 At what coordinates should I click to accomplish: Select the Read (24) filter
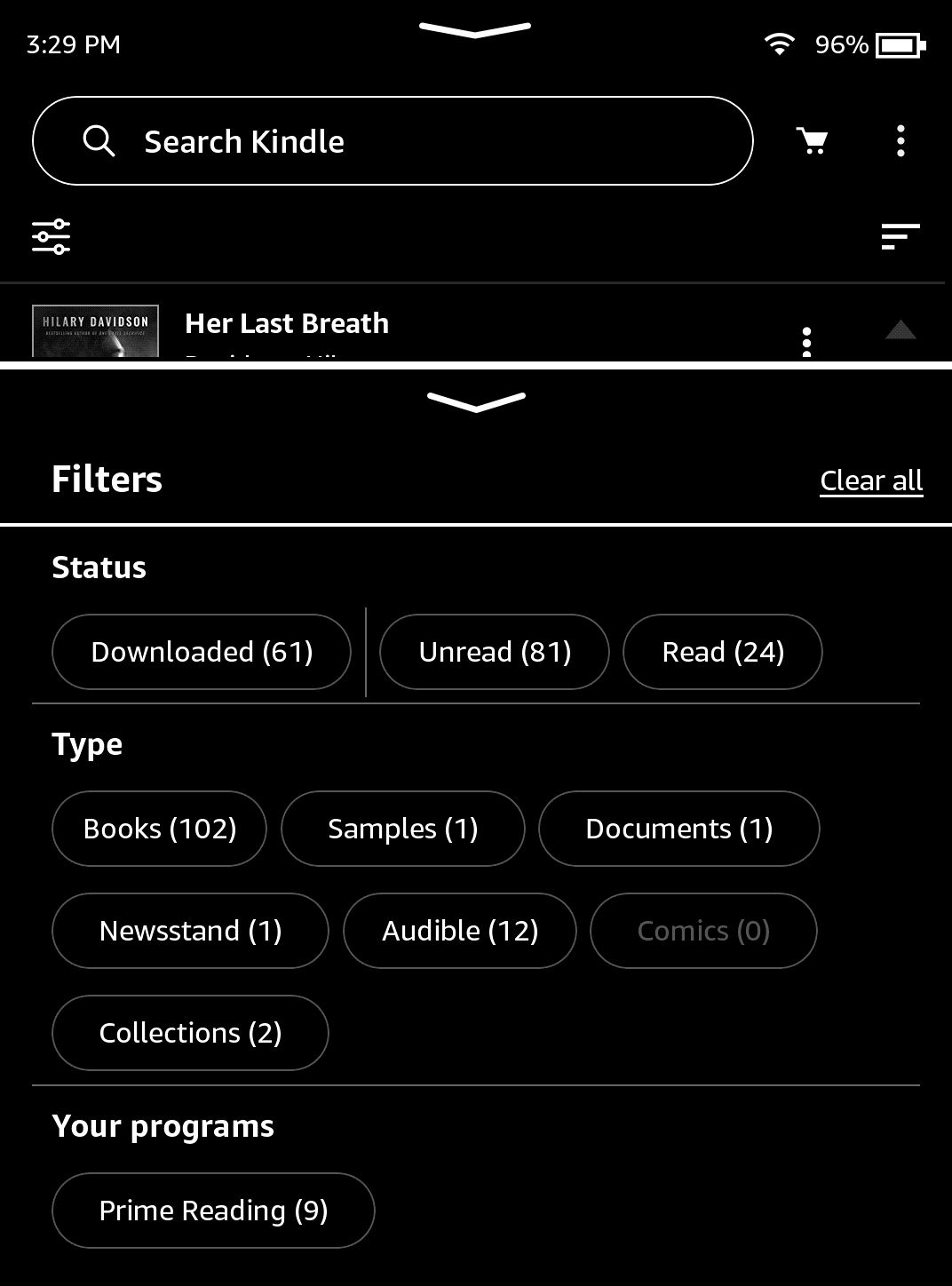[x=723, y=652]
